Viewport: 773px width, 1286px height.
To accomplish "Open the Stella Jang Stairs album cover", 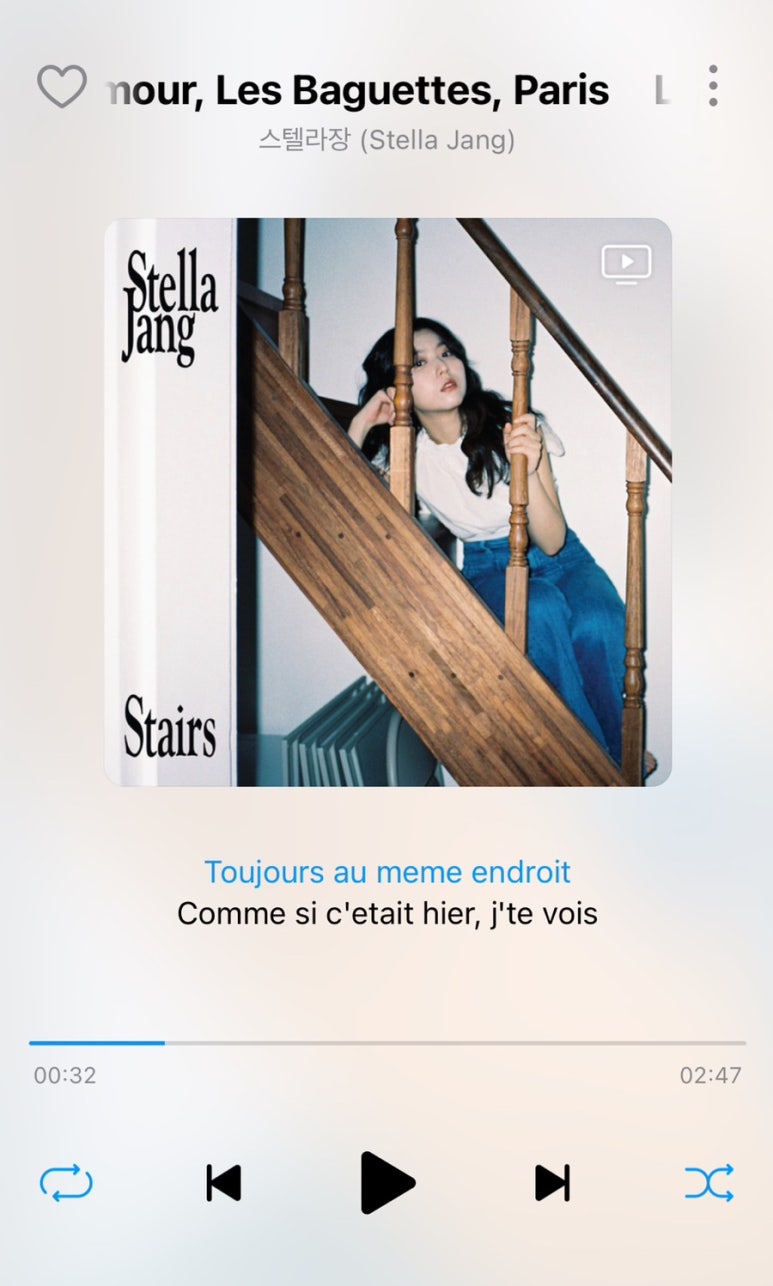I will tap(388, 502).
